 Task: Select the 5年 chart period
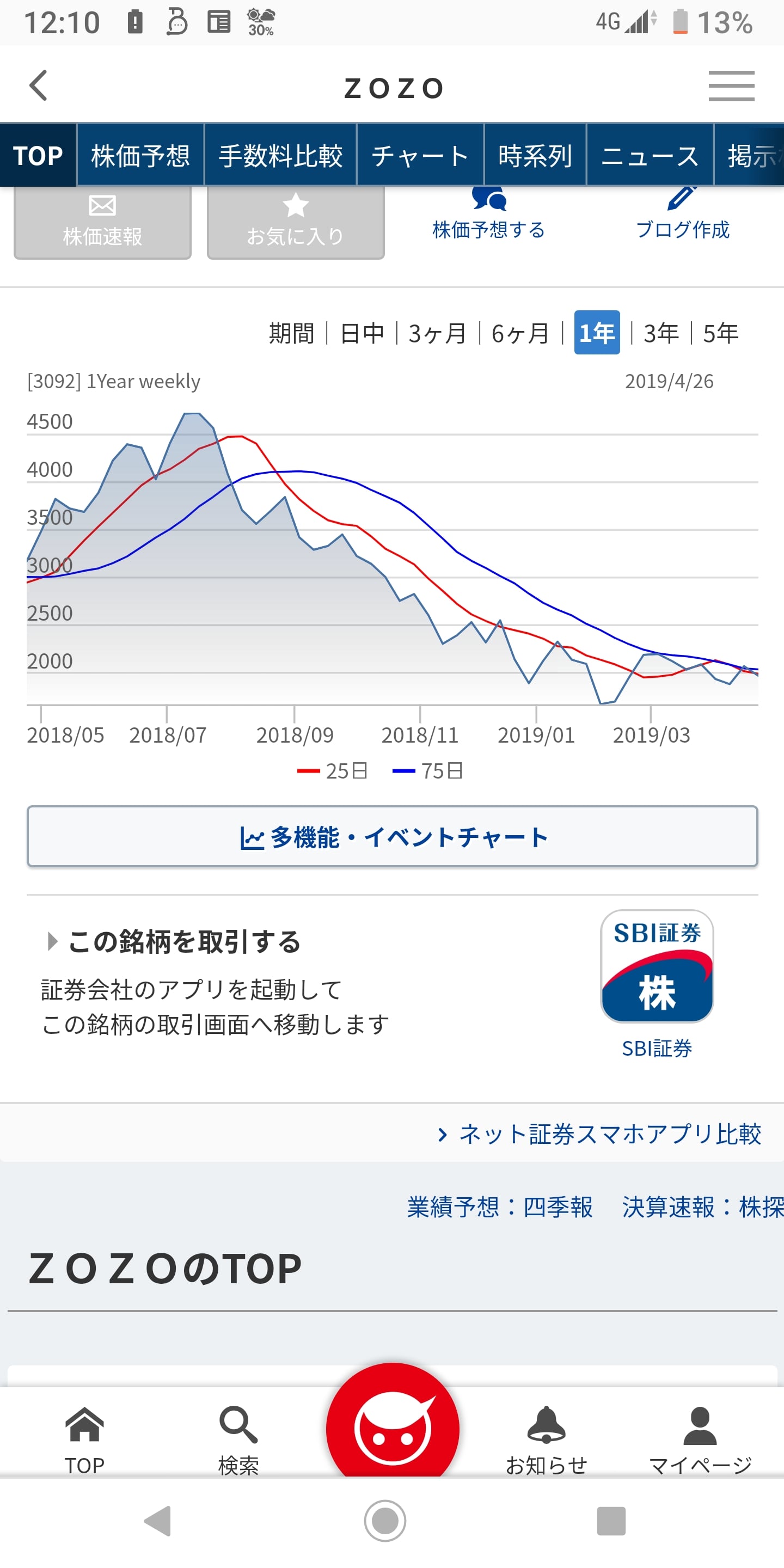(721, 334)
